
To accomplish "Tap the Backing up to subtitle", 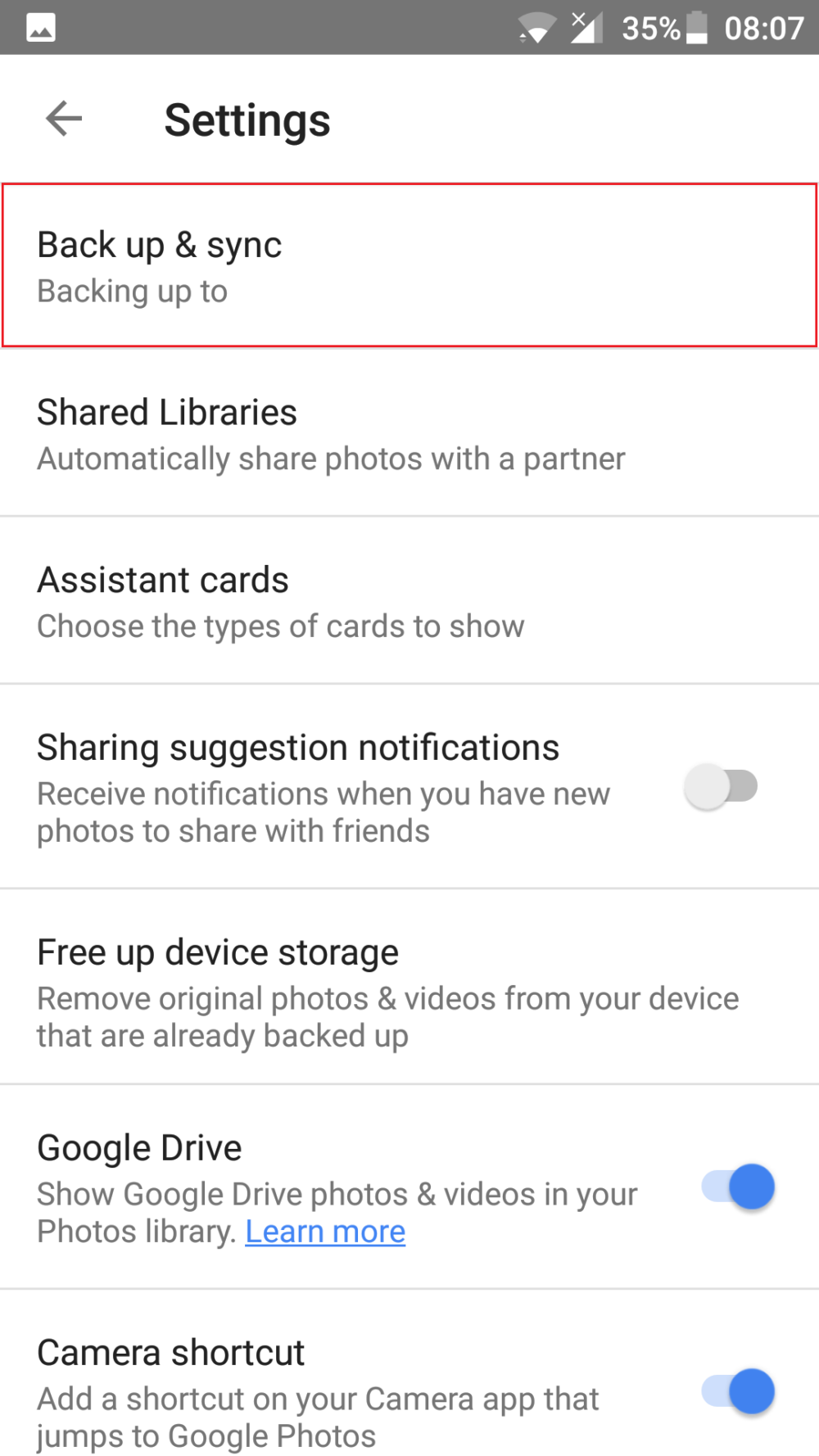I will click(x=132, y=292).
